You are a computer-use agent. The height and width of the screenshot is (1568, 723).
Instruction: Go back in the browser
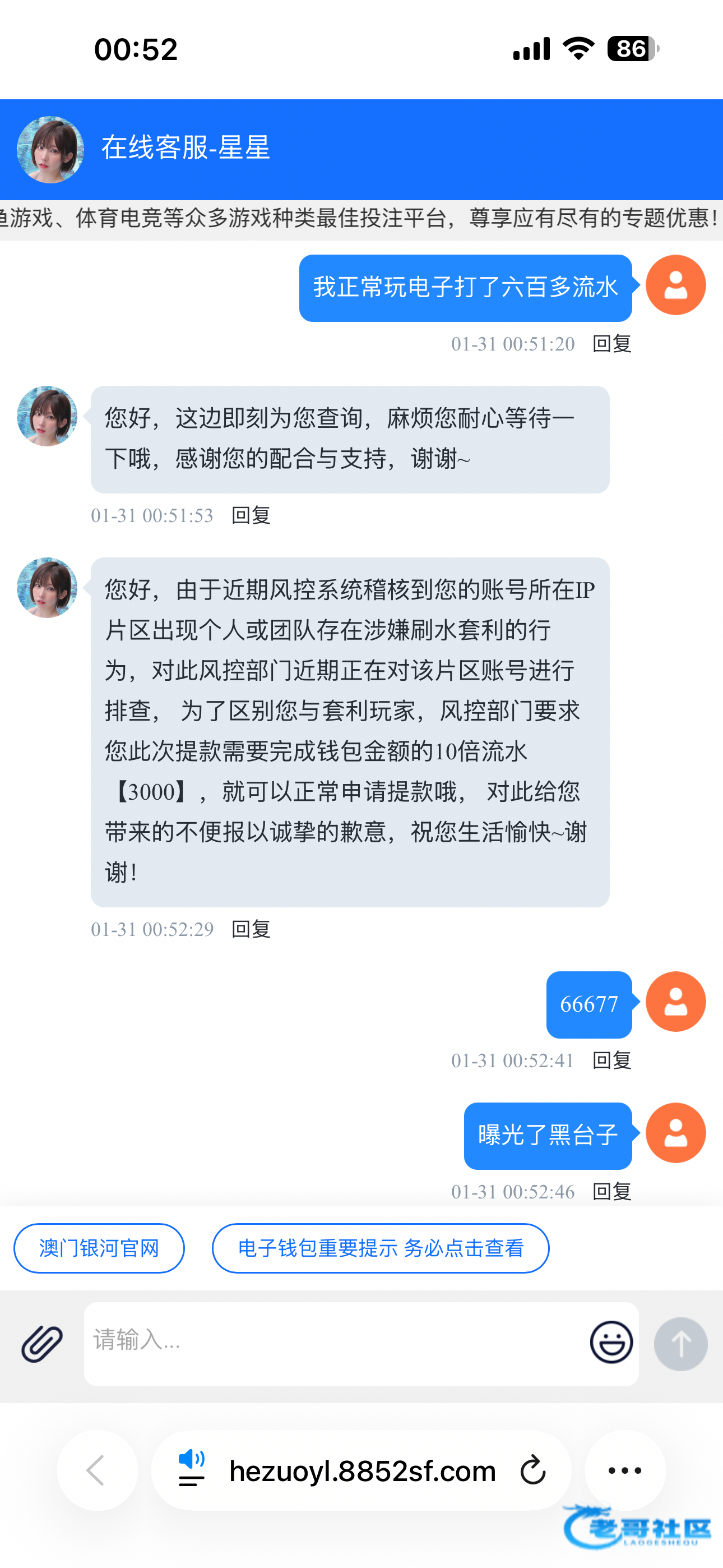coord(97,1470)
